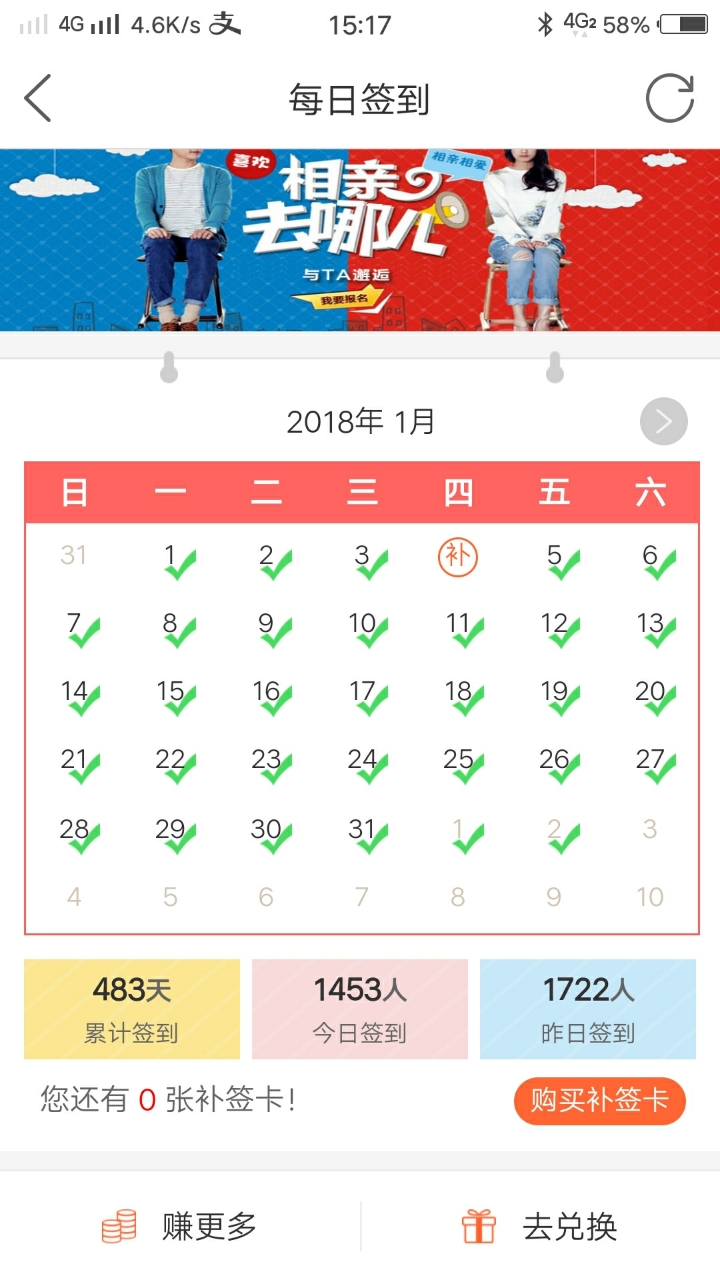The image size is (720, 1280).
Task: Go to next month in calendar
Action: point(663,422)
